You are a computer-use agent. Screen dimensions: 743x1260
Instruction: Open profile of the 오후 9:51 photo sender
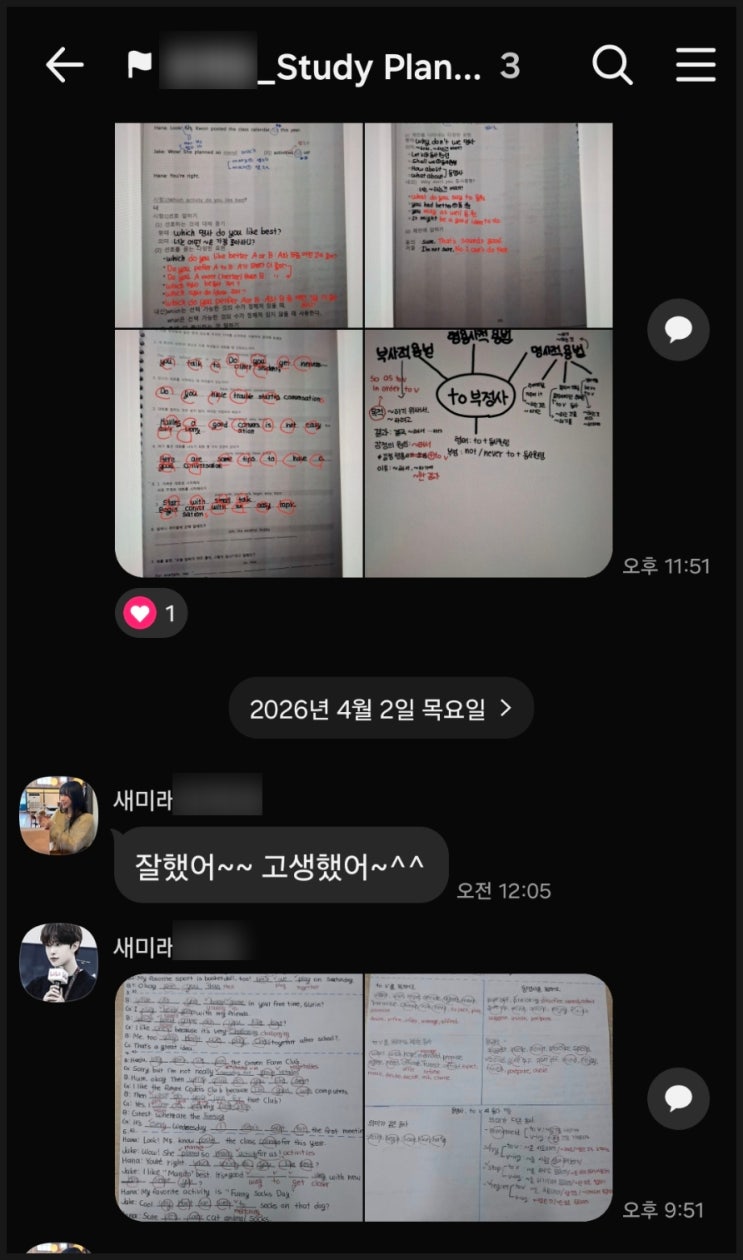coord(58,962)
